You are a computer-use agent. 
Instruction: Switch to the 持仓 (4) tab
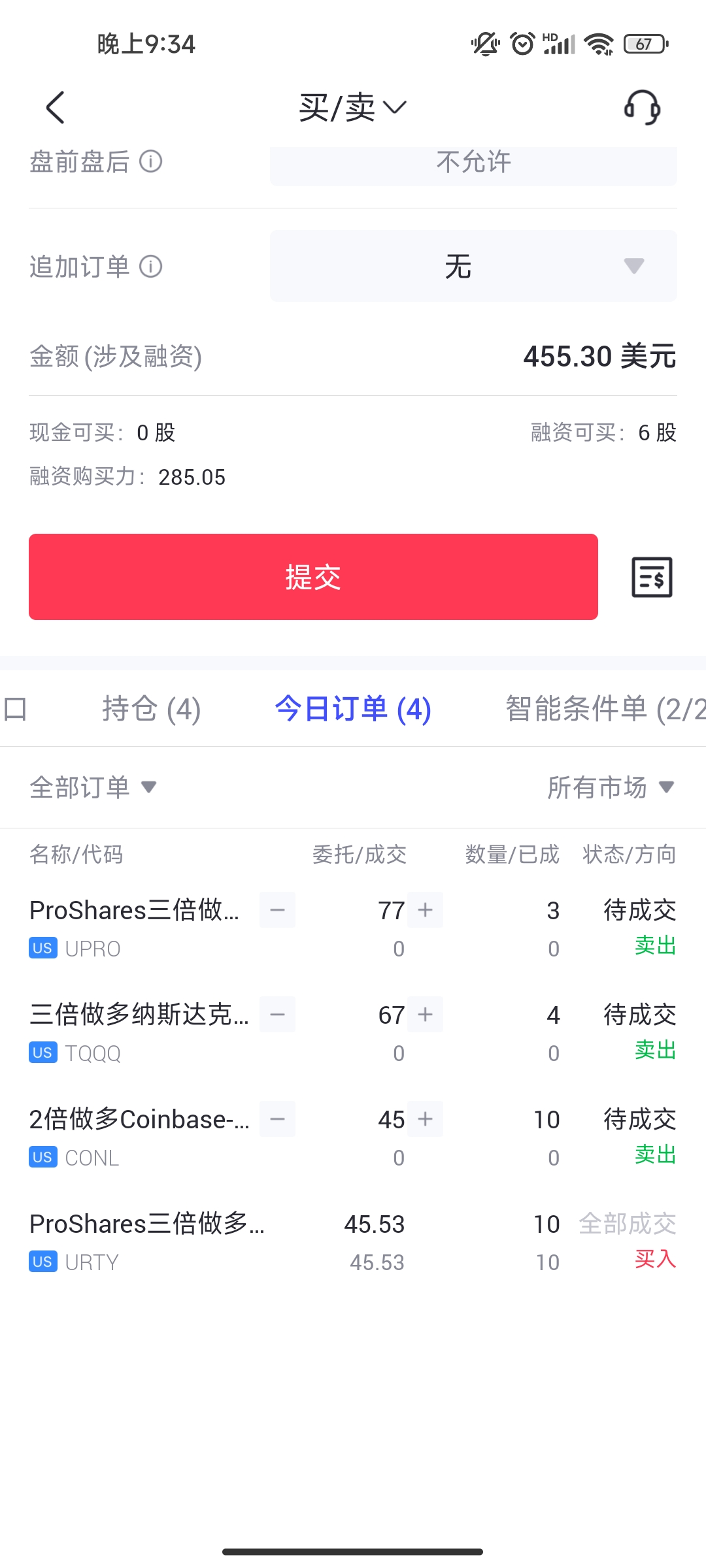pyautogui.click(x=151, y=709)
